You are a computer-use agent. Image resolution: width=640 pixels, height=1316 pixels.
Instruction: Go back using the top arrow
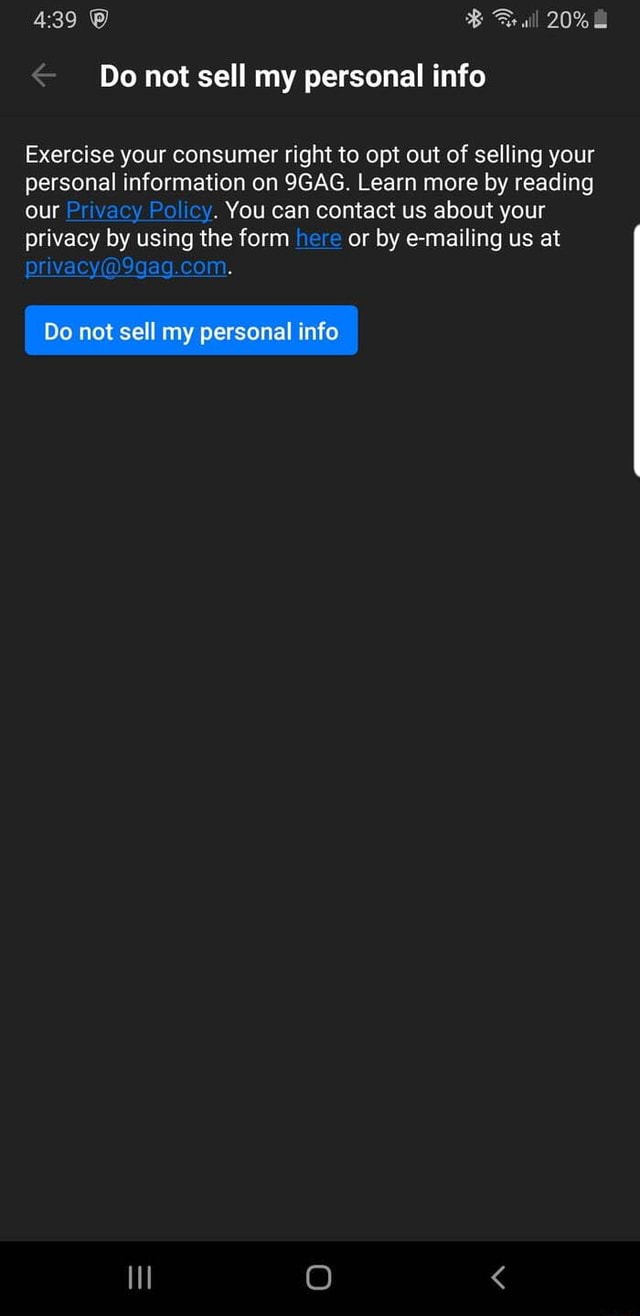tap(43, 75)
